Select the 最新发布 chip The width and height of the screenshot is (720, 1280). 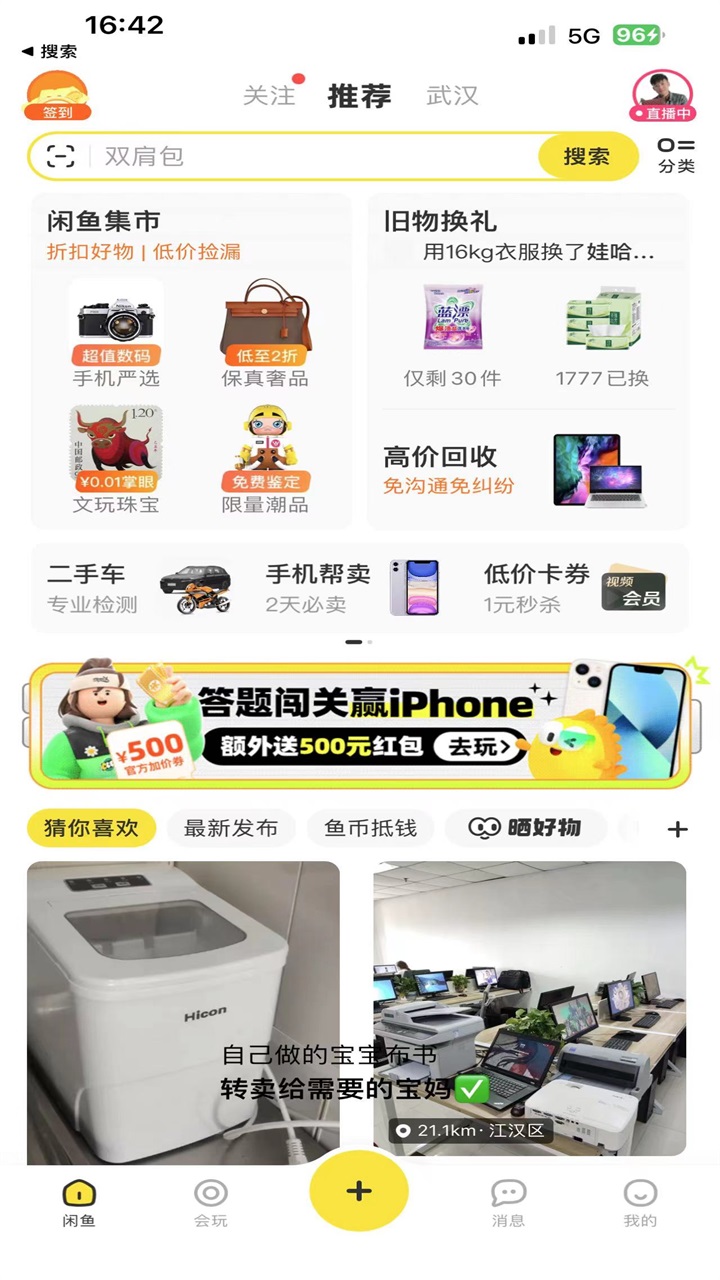click(231, 828)
